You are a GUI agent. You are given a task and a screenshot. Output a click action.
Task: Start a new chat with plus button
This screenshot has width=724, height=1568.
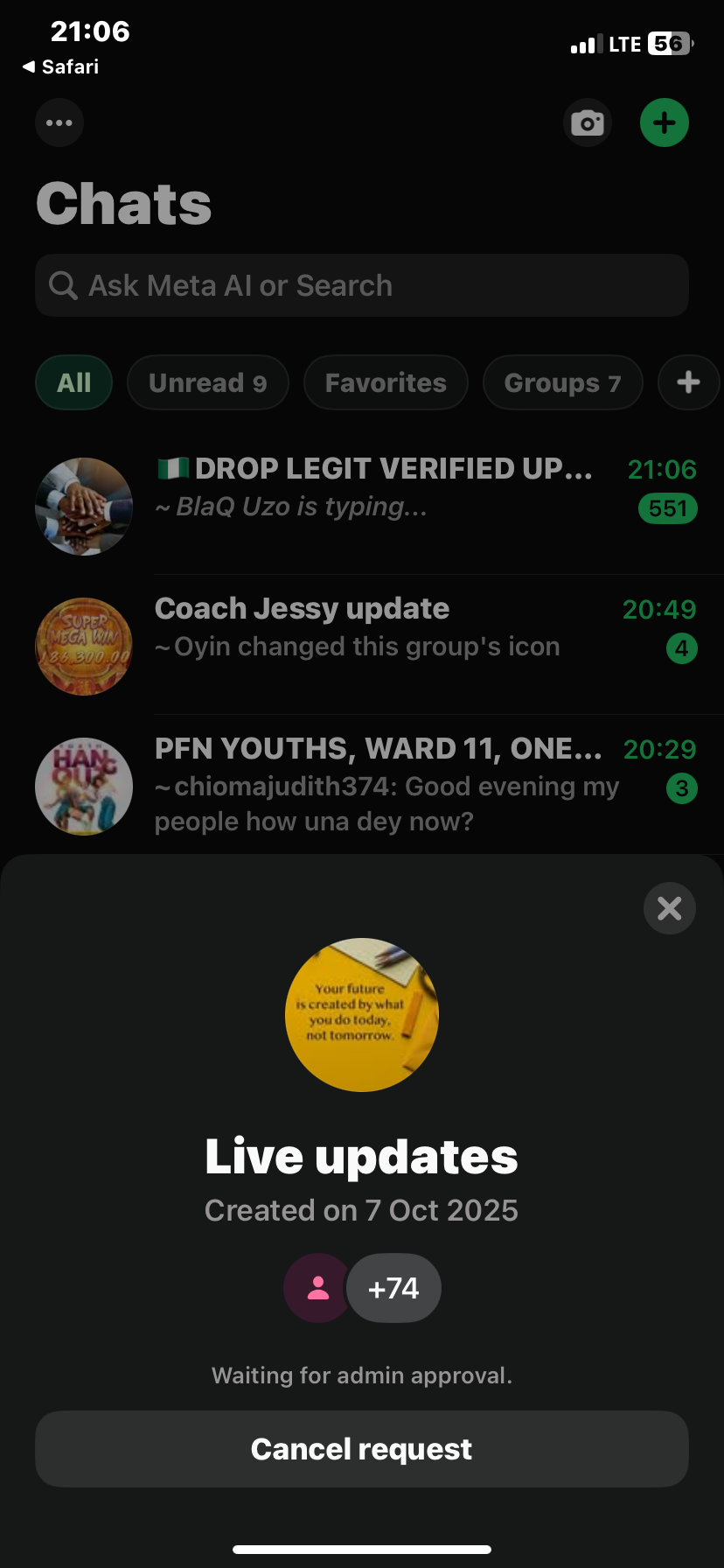click(665, 122)
